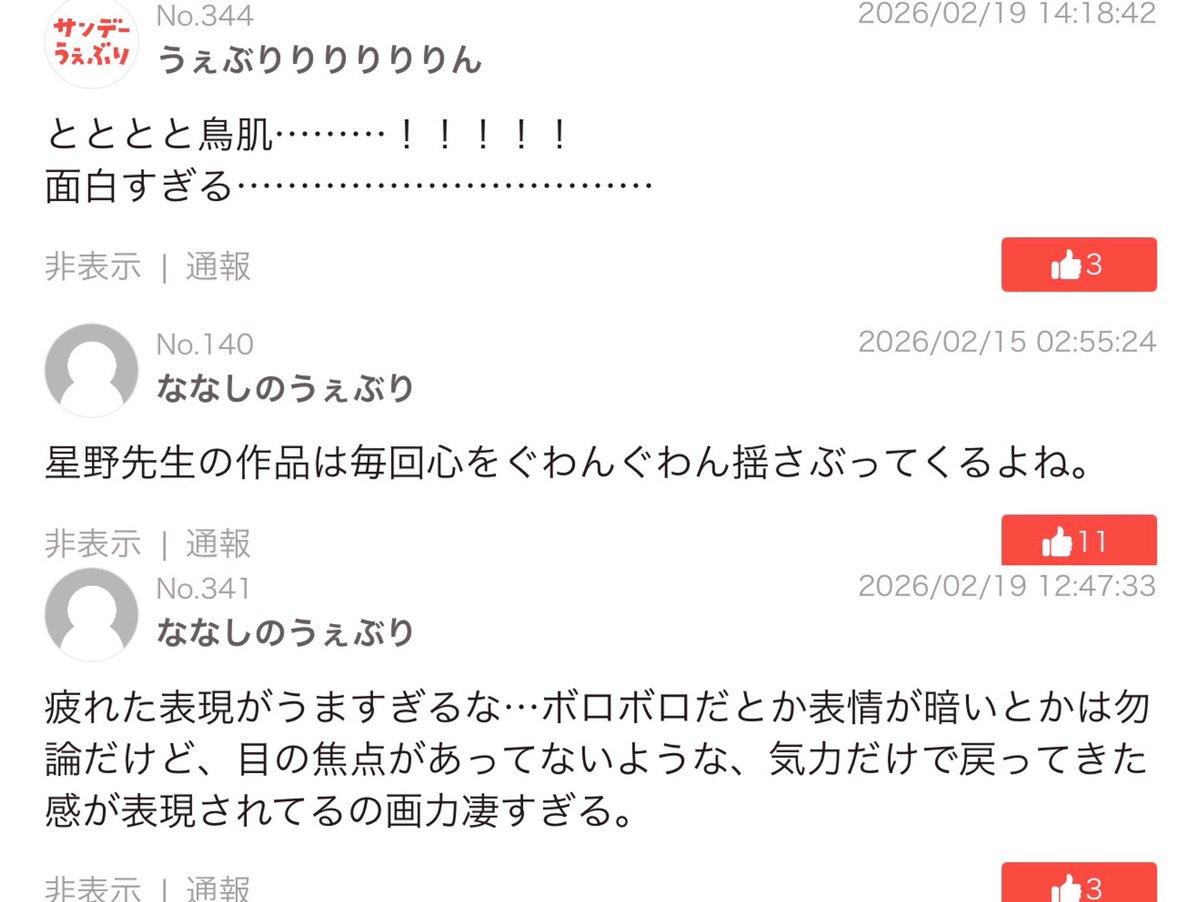The height and width of the screenshot is (902, 1200).
Task: Report comment No.344 via 通報
Action: (x=218, y=267)
